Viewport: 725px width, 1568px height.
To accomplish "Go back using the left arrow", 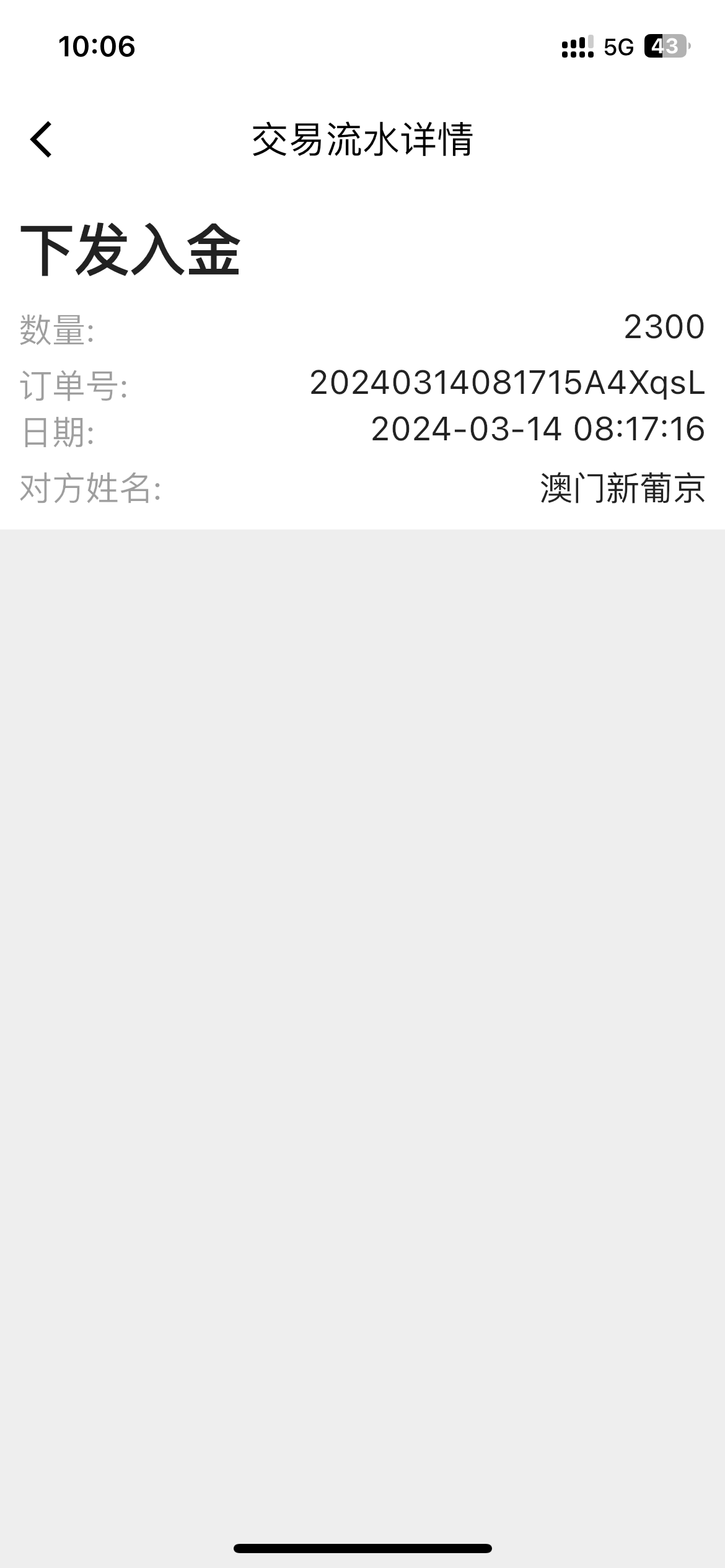I will pyautogui.click(x=42, y=140).
